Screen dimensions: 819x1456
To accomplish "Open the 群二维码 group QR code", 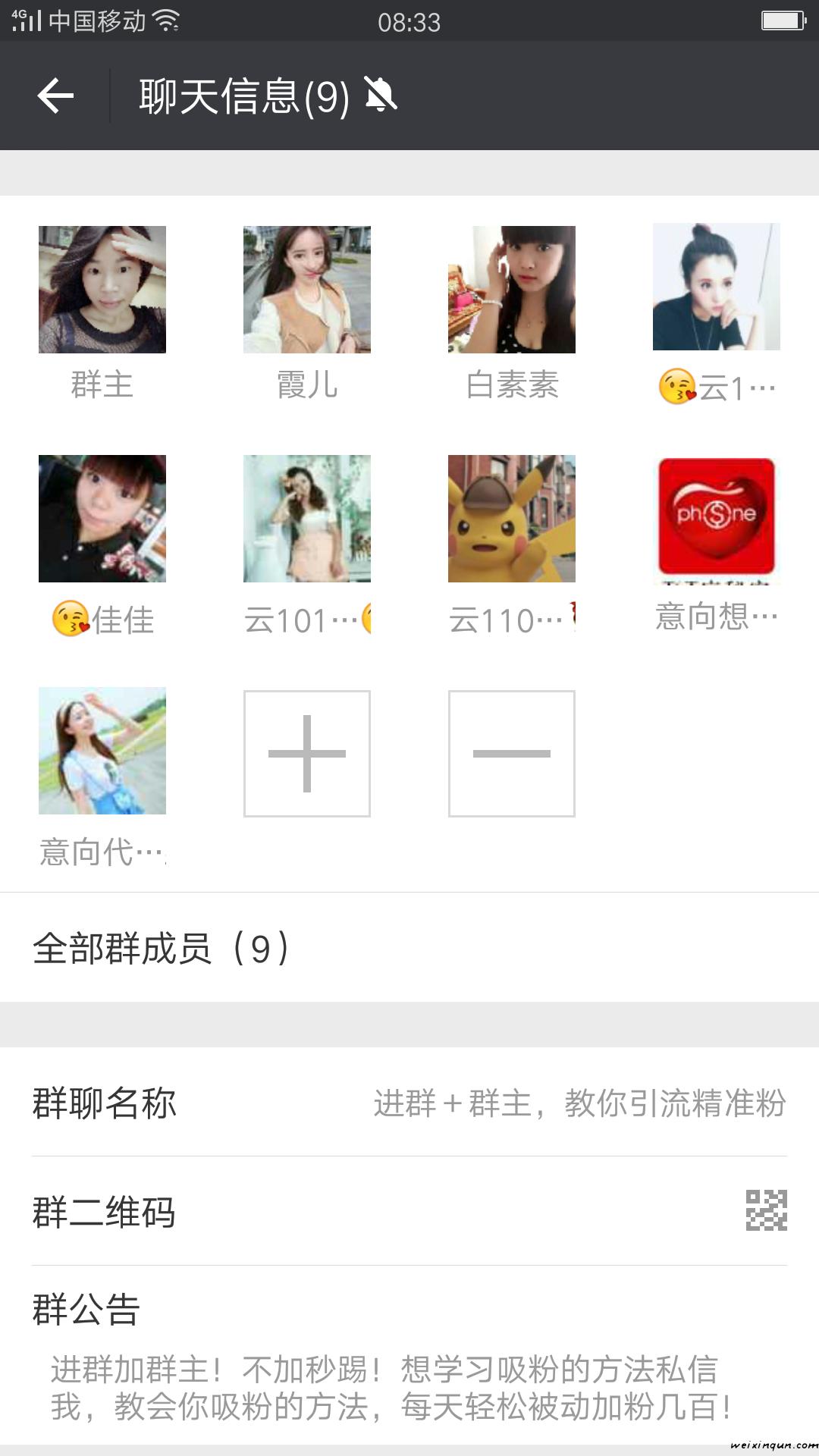I will (409, 1211).
